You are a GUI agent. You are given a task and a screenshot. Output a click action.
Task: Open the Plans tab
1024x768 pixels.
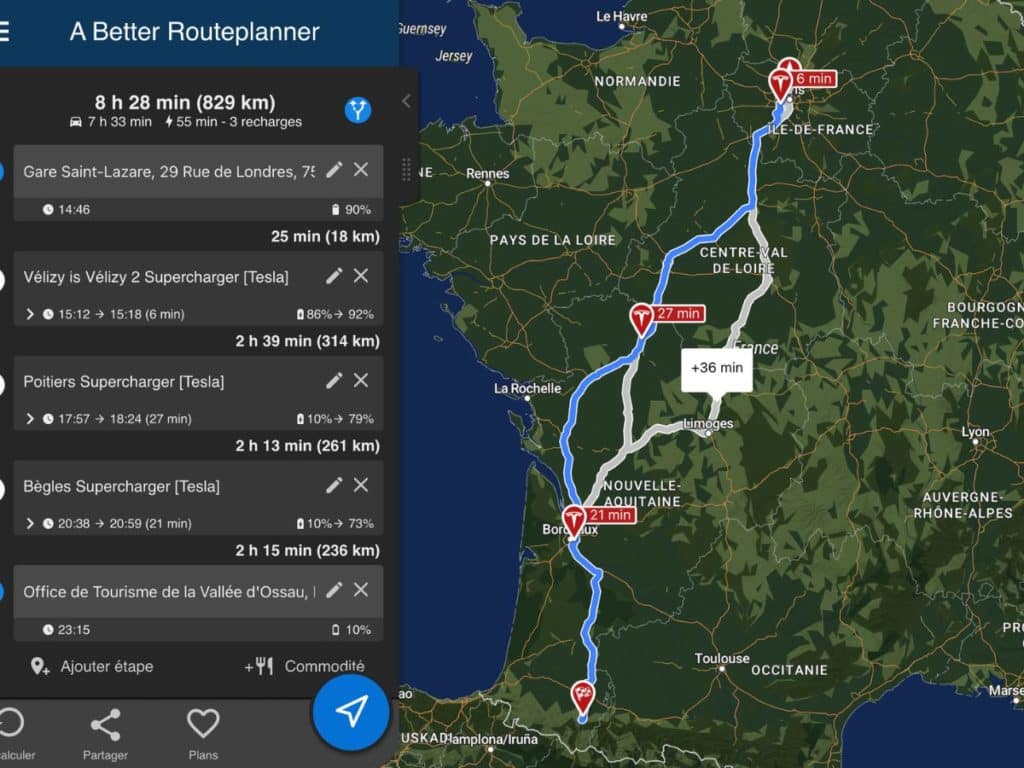click(203, 732)
